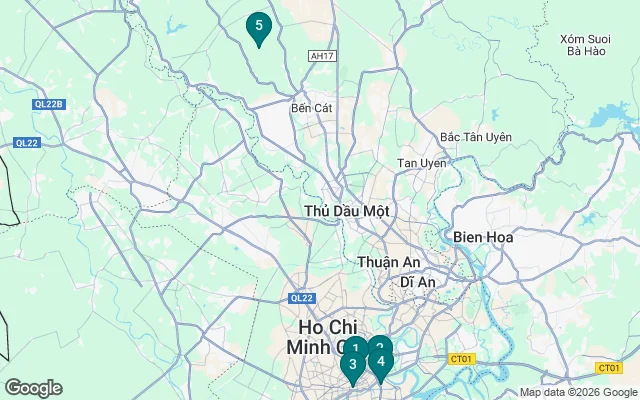The width and height of the screenshot is (640, 400).
Task: Open map pin number 4
Action: click(x=382, y=363)
